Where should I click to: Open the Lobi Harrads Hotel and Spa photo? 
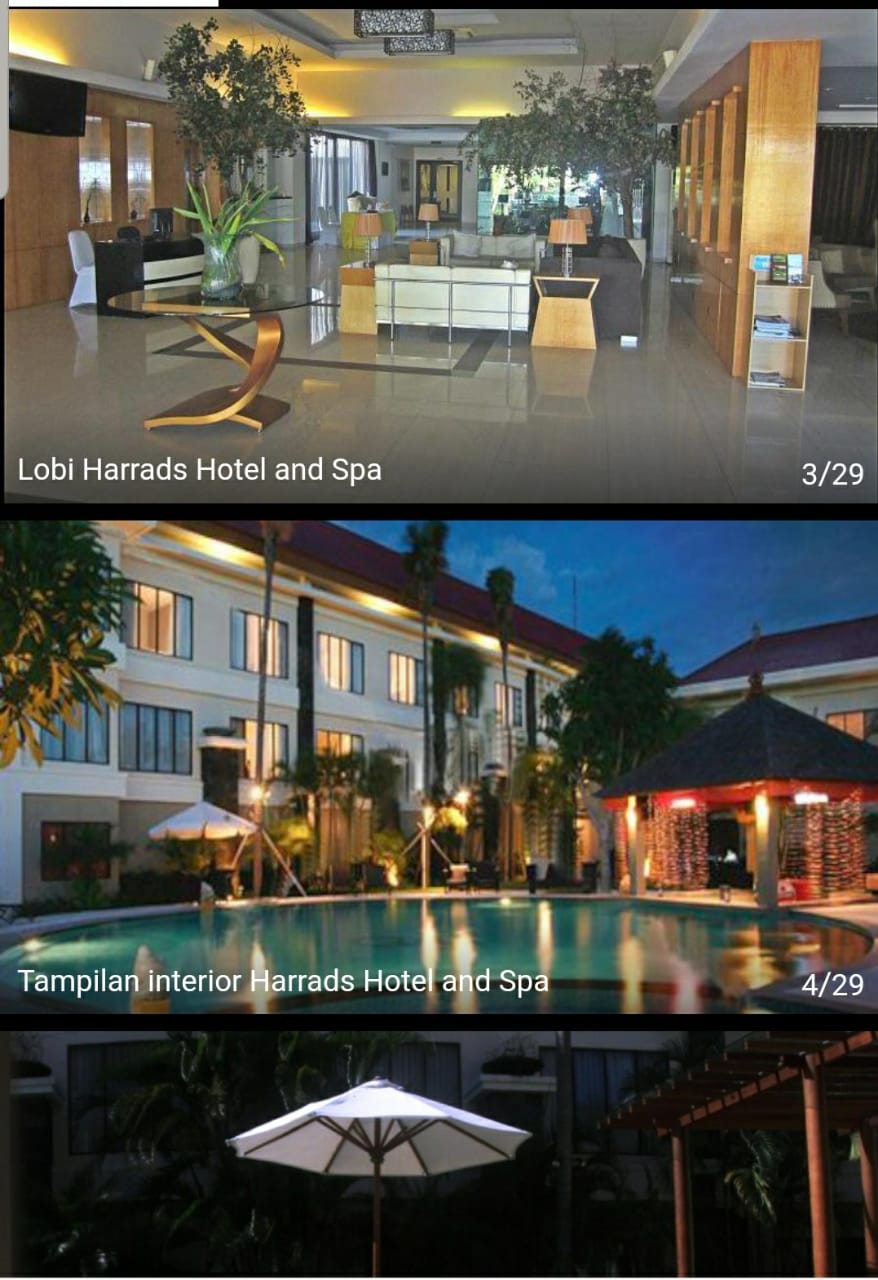439,255
